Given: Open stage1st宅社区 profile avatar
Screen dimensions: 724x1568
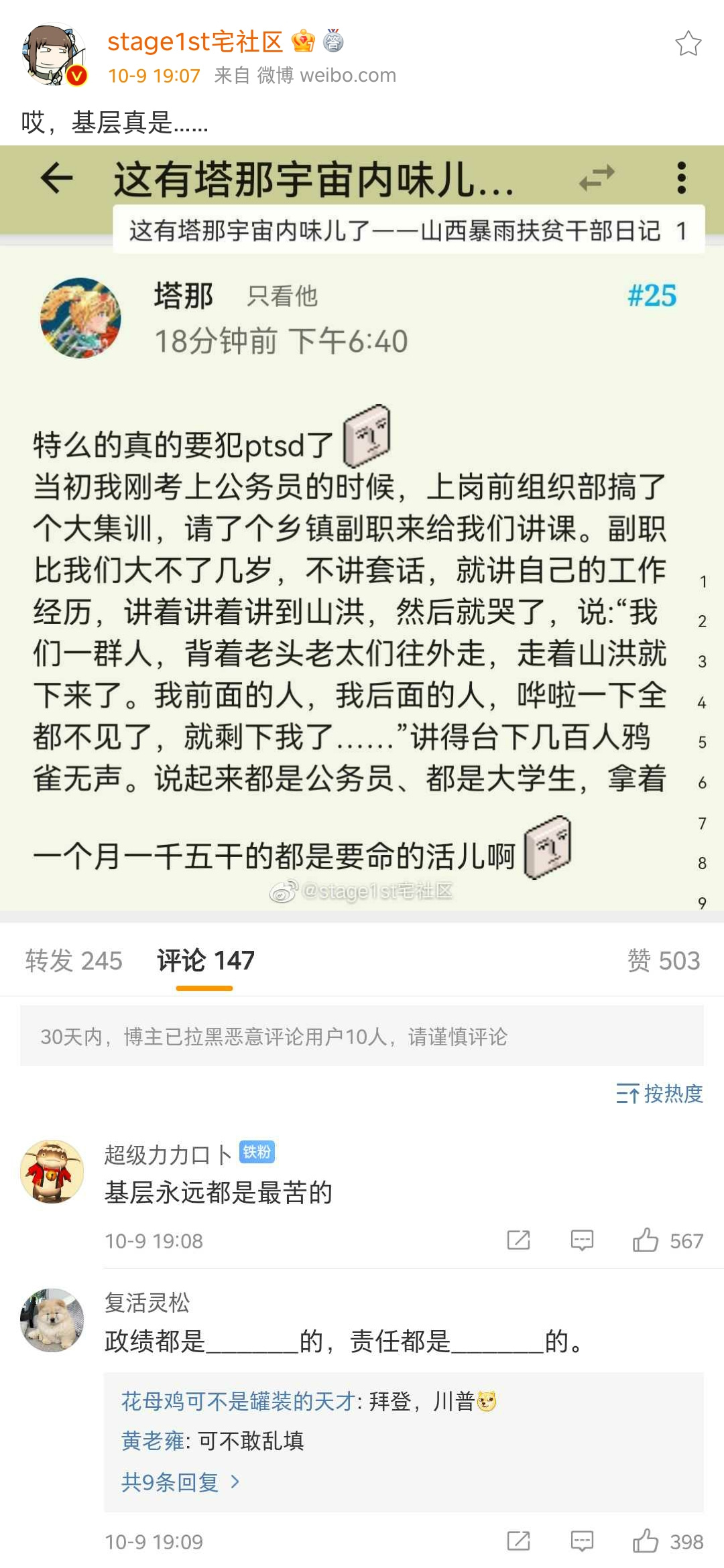Looking at the screenshot, I should pyautogui.click(x=54, y=55).
